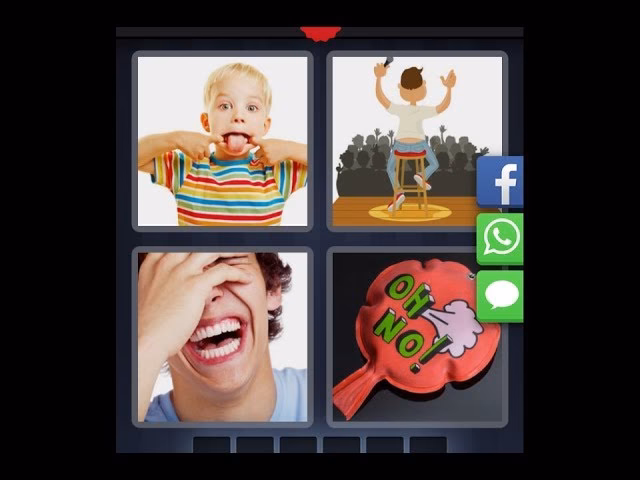This screenshot has height=480, width=640.
Task: Enlarge the picture of boy sticking tongue out
Action: click(222, 141)
